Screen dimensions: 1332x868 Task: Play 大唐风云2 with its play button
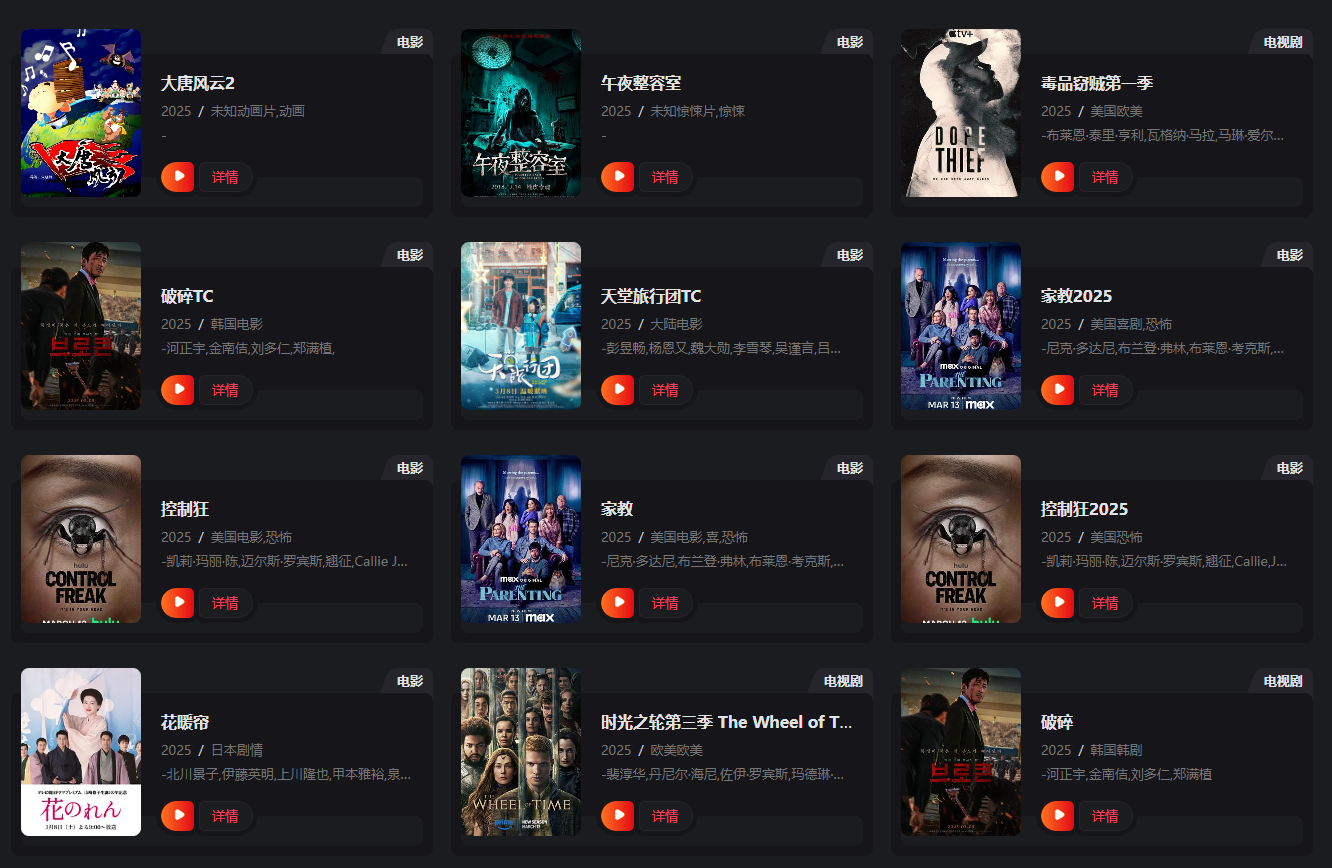[x=177, y=177]
